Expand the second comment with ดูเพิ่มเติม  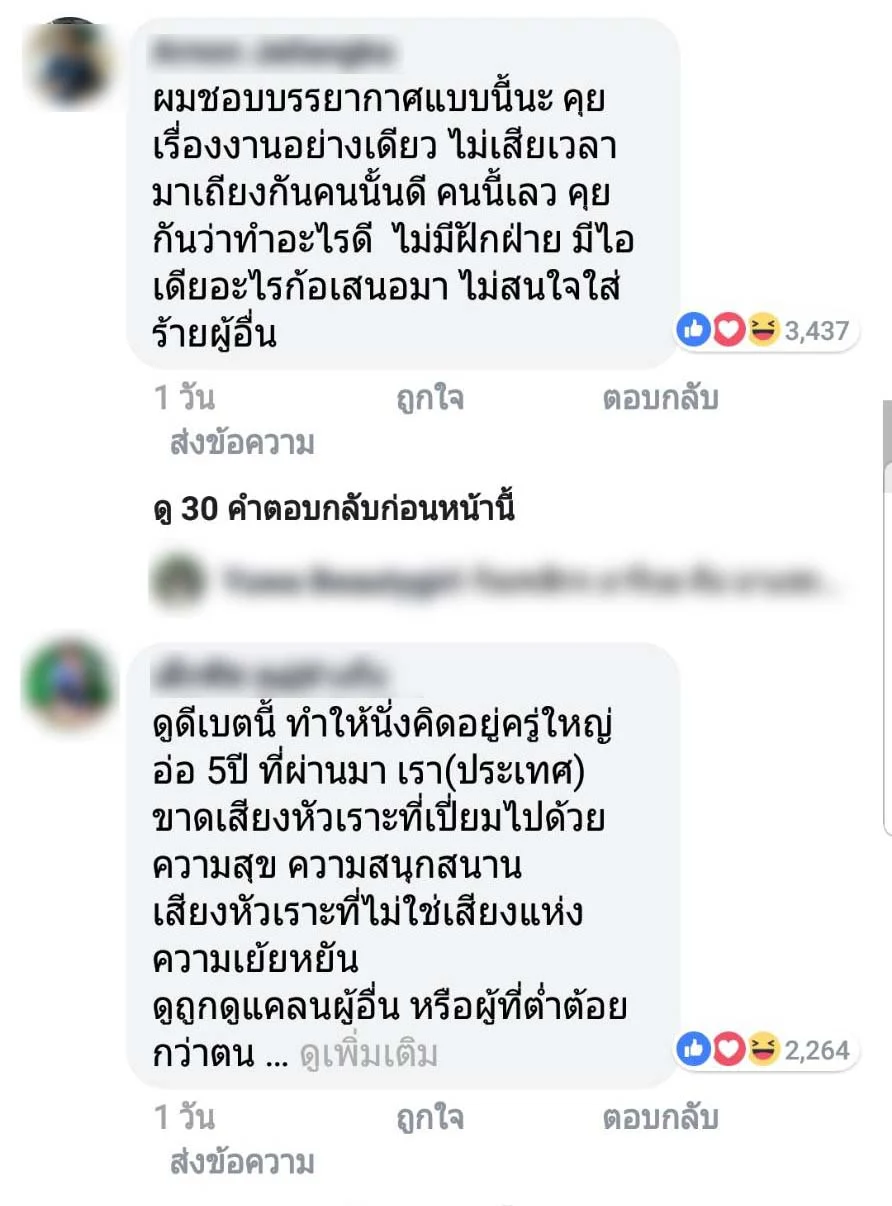[369, 1056]
